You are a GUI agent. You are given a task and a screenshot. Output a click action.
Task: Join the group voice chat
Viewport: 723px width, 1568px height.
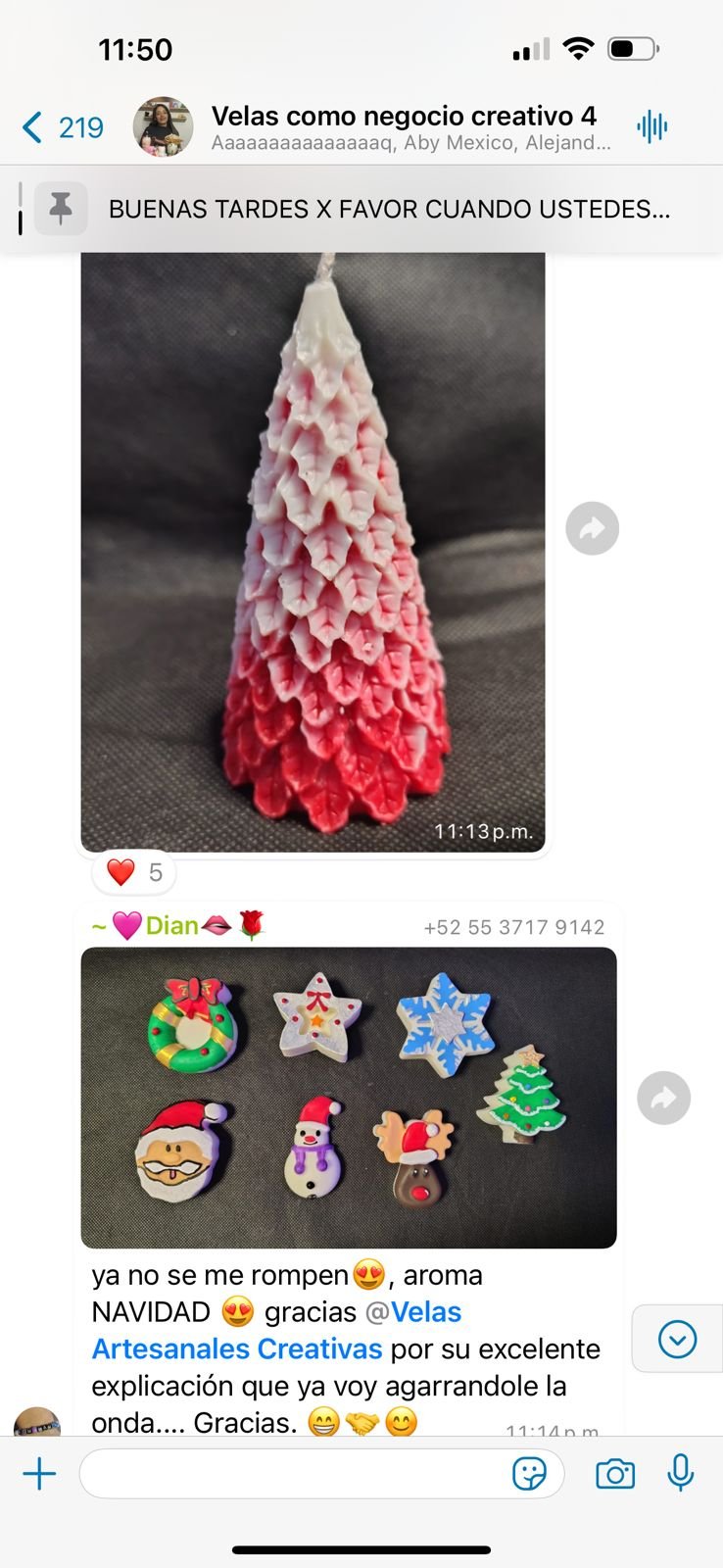(x=651, y=126)
